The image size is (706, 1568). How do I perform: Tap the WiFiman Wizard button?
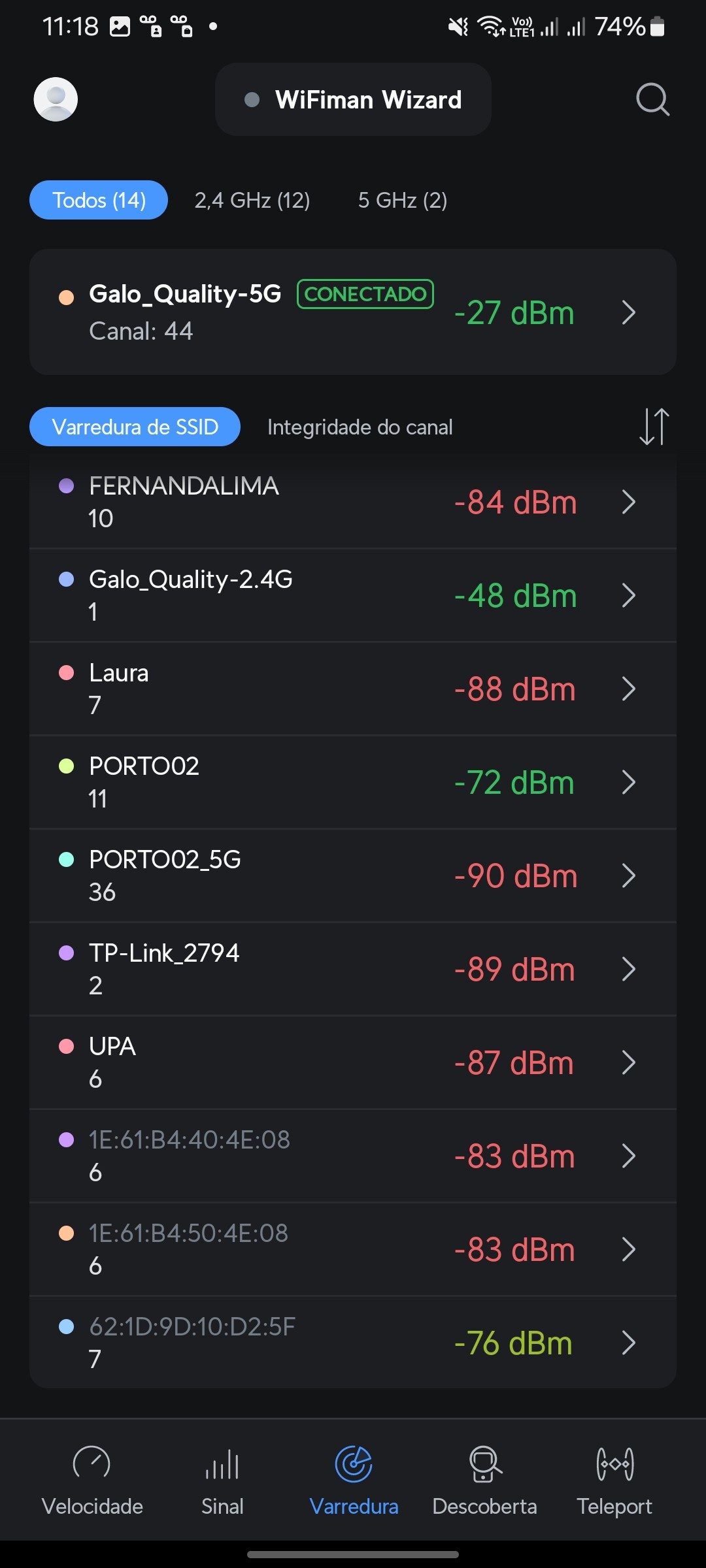tap(353, 99)
